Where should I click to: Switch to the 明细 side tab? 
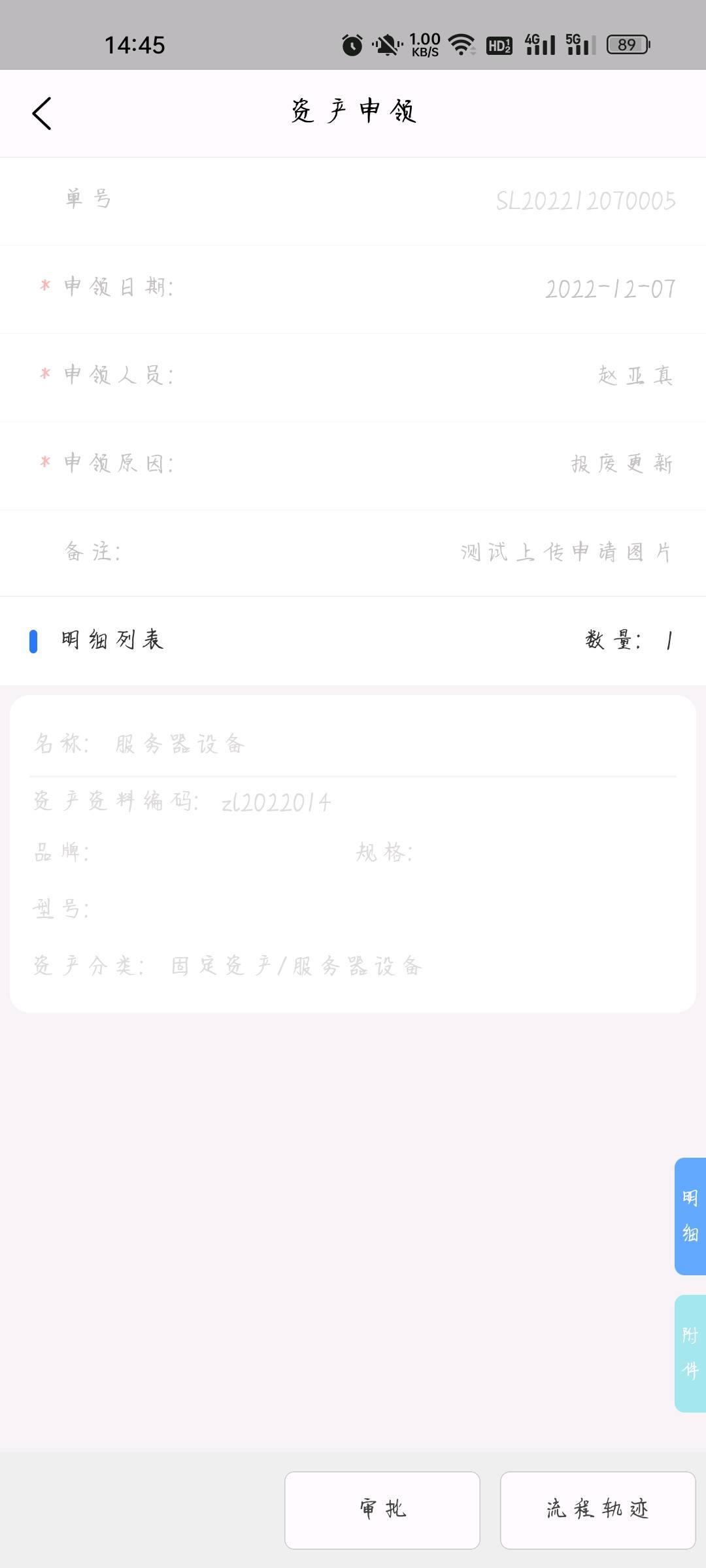(x=690, y=1216)
